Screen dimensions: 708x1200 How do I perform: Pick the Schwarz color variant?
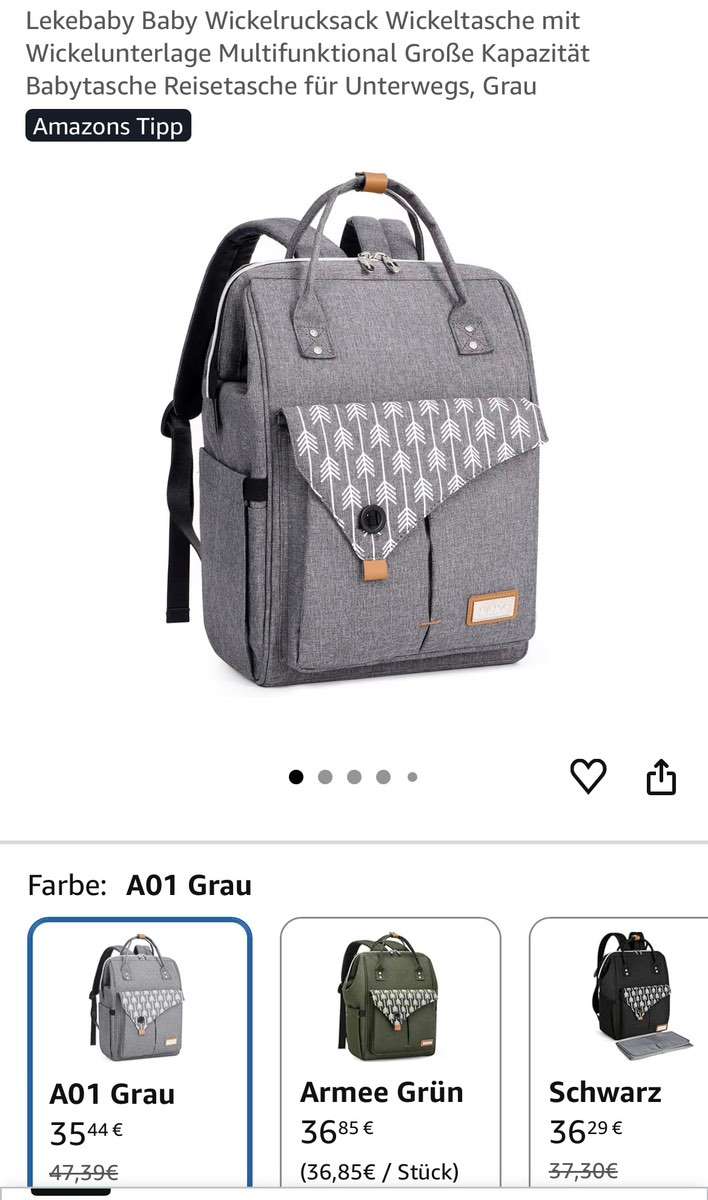click(620, 1050)
